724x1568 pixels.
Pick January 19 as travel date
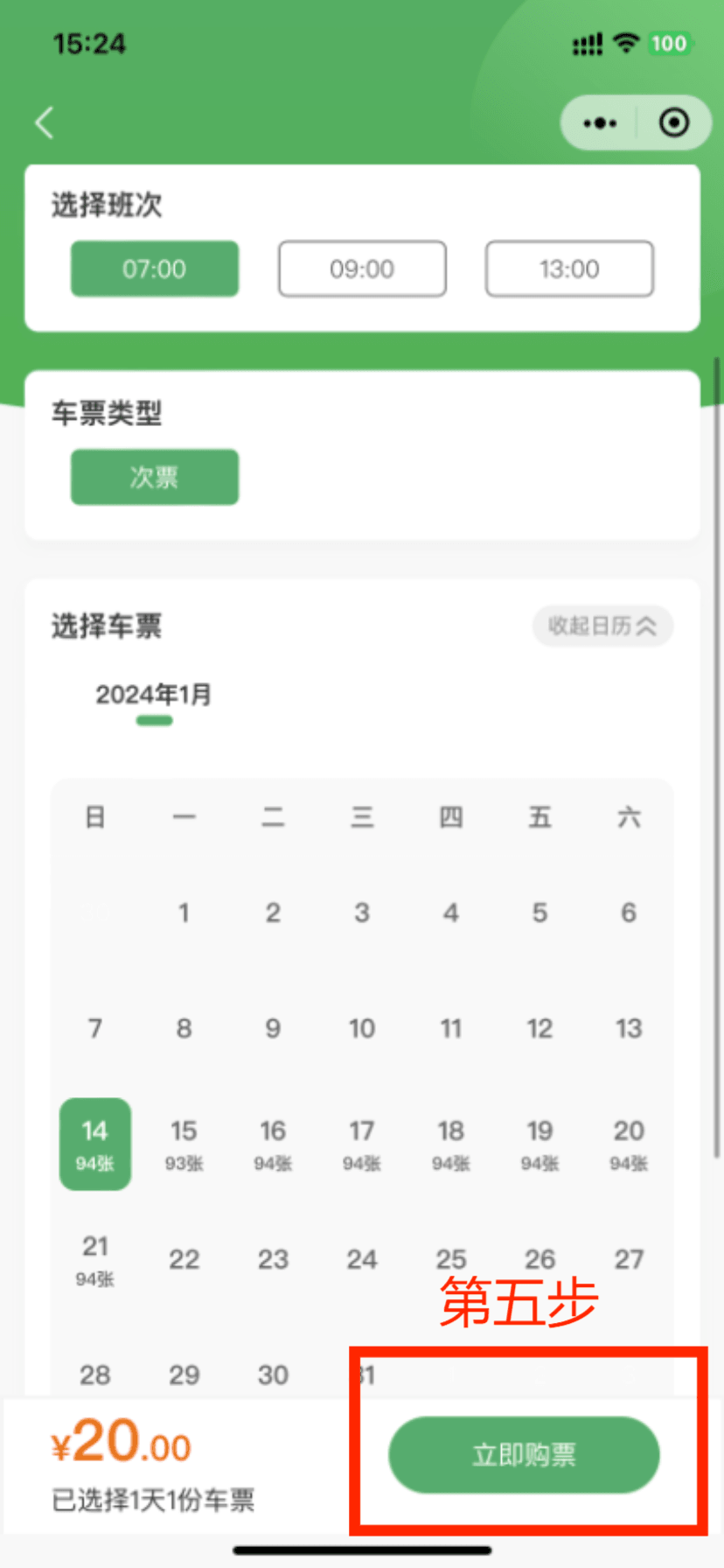click(x=540, y=1144)
